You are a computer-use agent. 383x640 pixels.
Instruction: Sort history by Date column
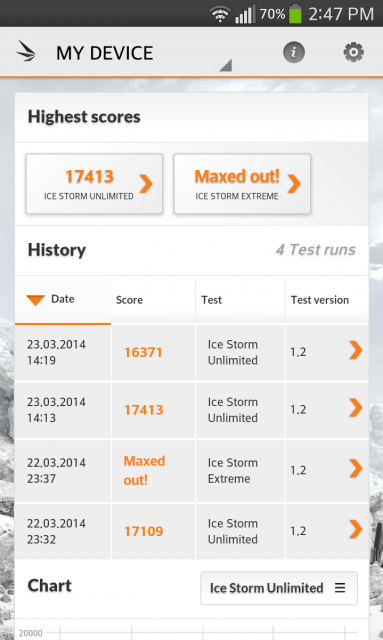63,300
